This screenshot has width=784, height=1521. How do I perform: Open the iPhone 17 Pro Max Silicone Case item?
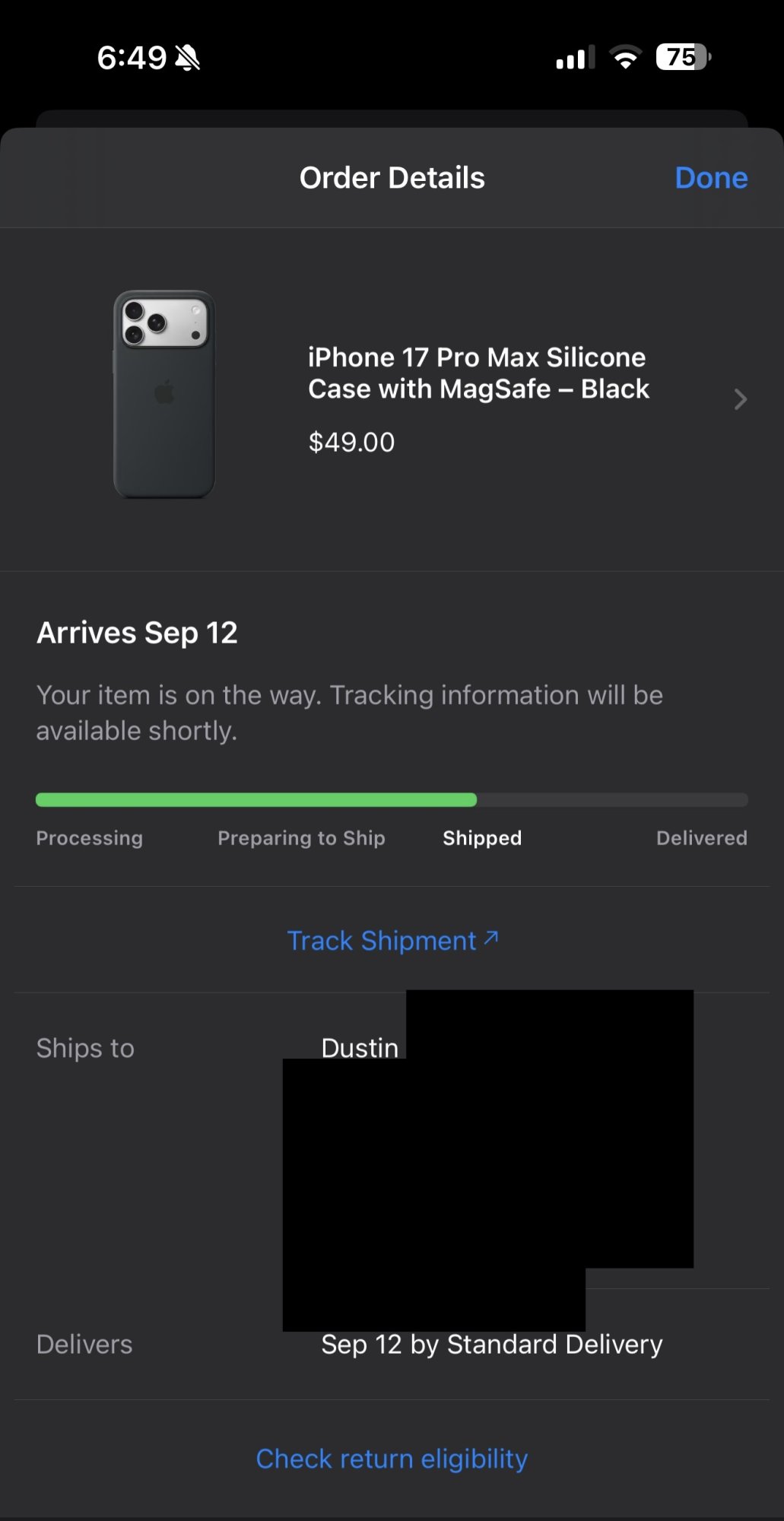point(478,397)
